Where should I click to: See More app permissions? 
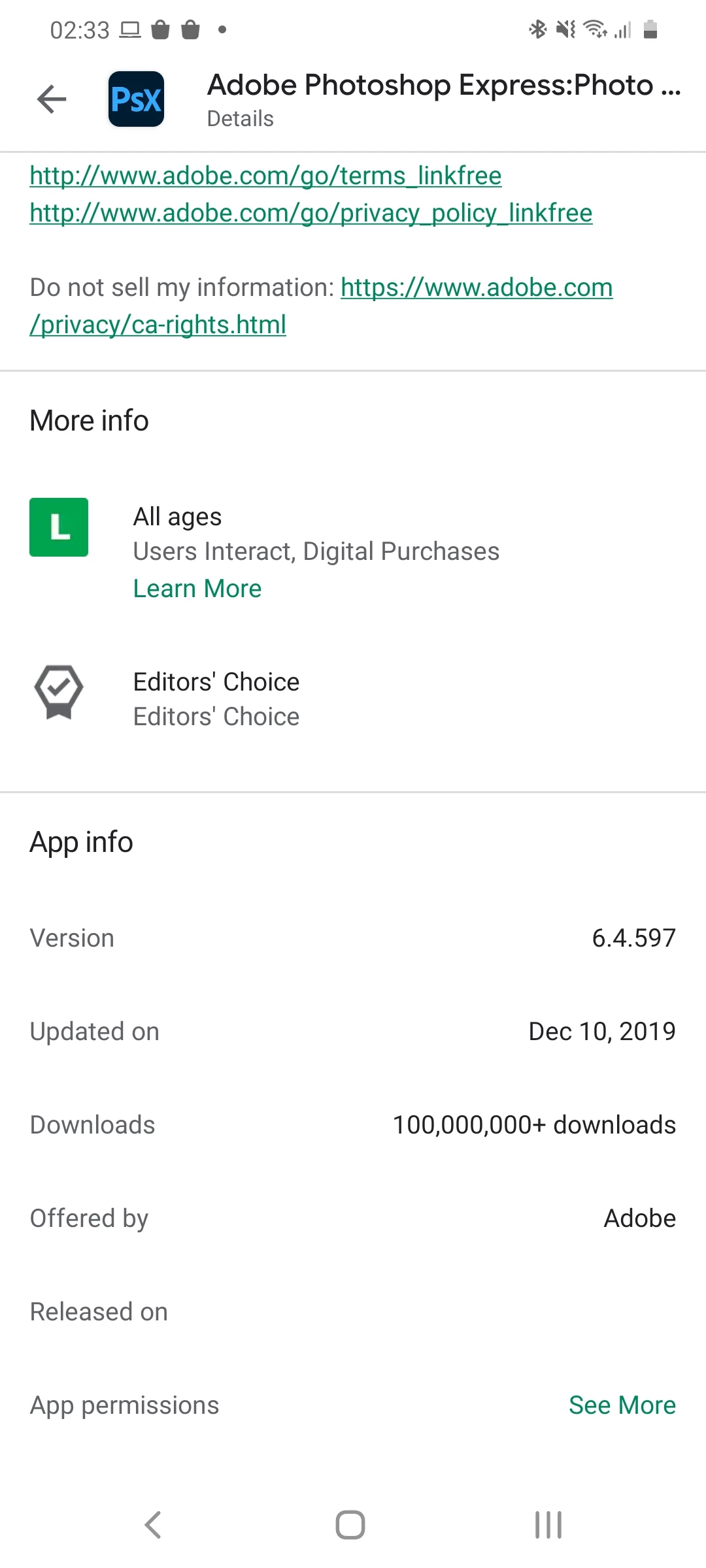[622, 1405]
